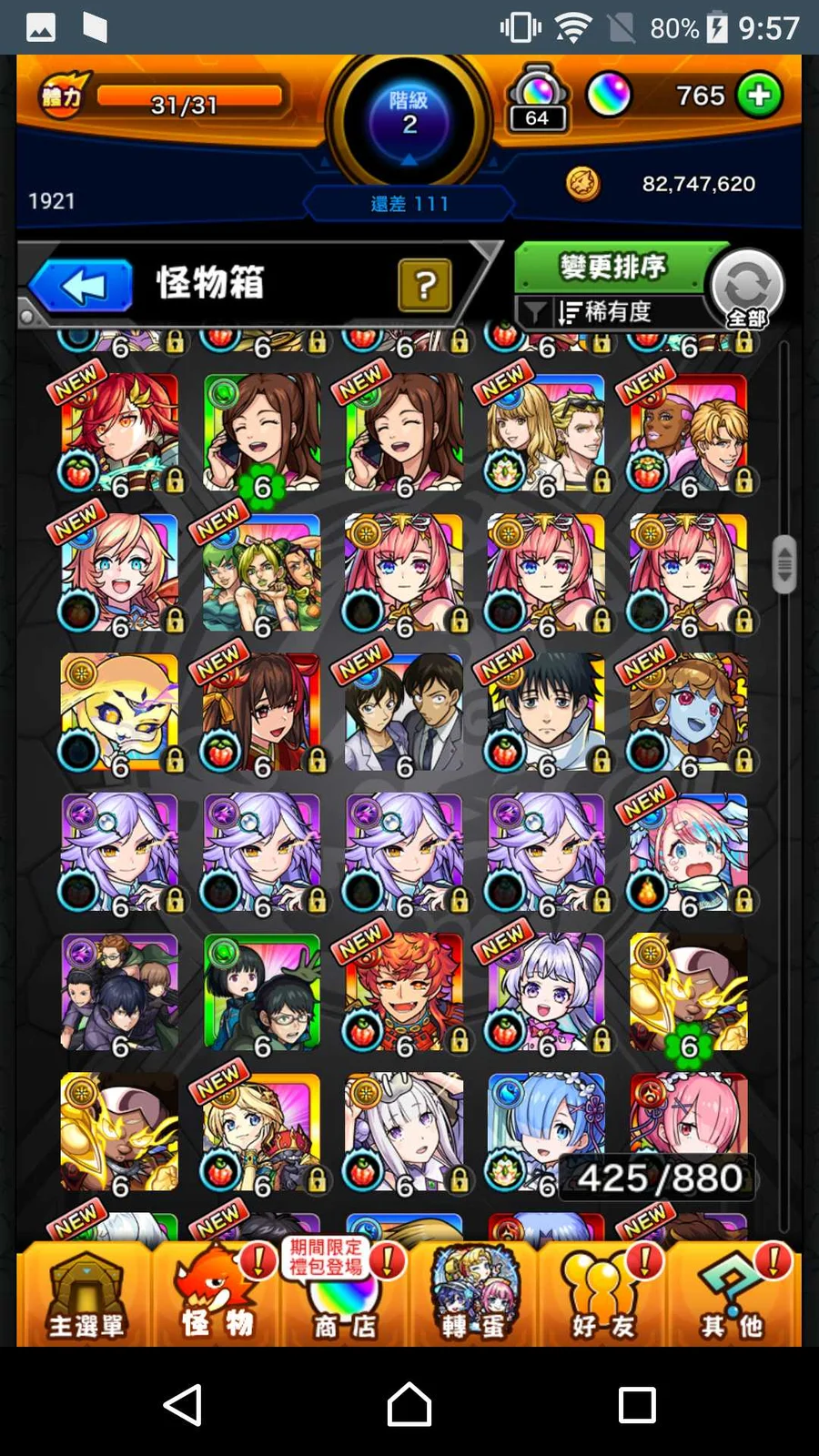
Task: Select the two detectives in suits monster
Action: (x=403, y=713)
